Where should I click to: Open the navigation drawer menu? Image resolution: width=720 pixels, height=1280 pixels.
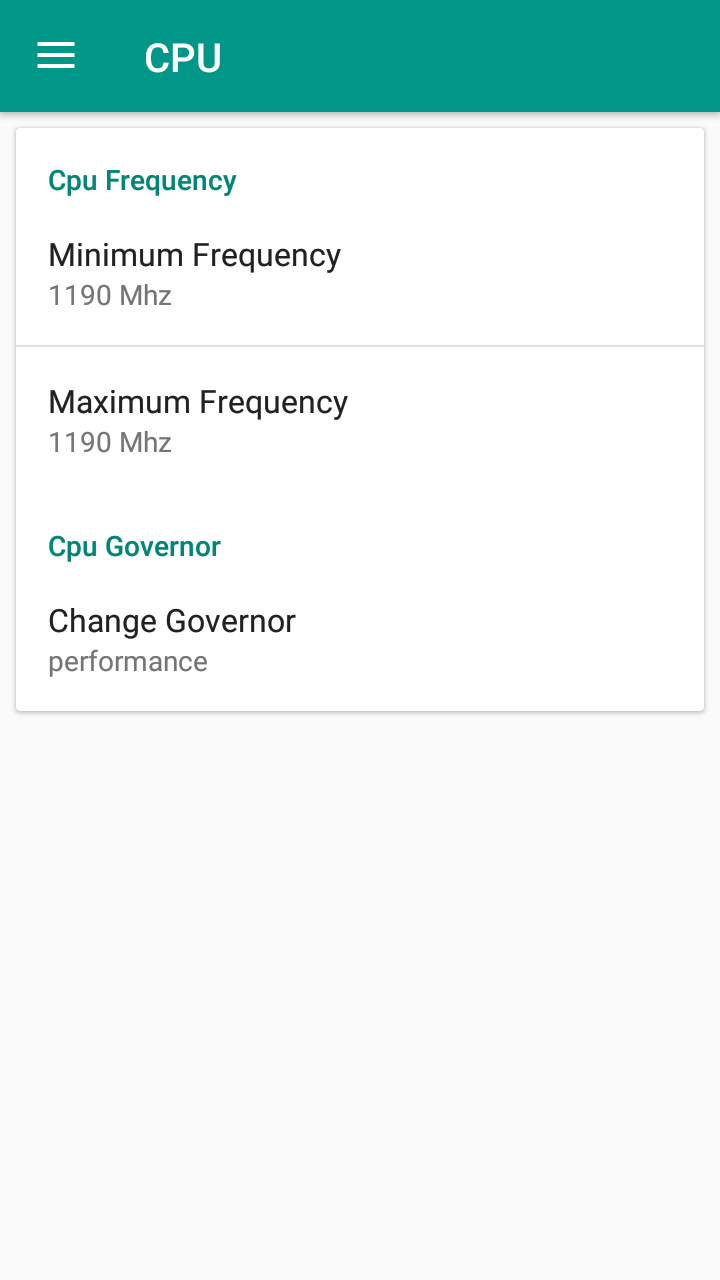pos(56,56)
